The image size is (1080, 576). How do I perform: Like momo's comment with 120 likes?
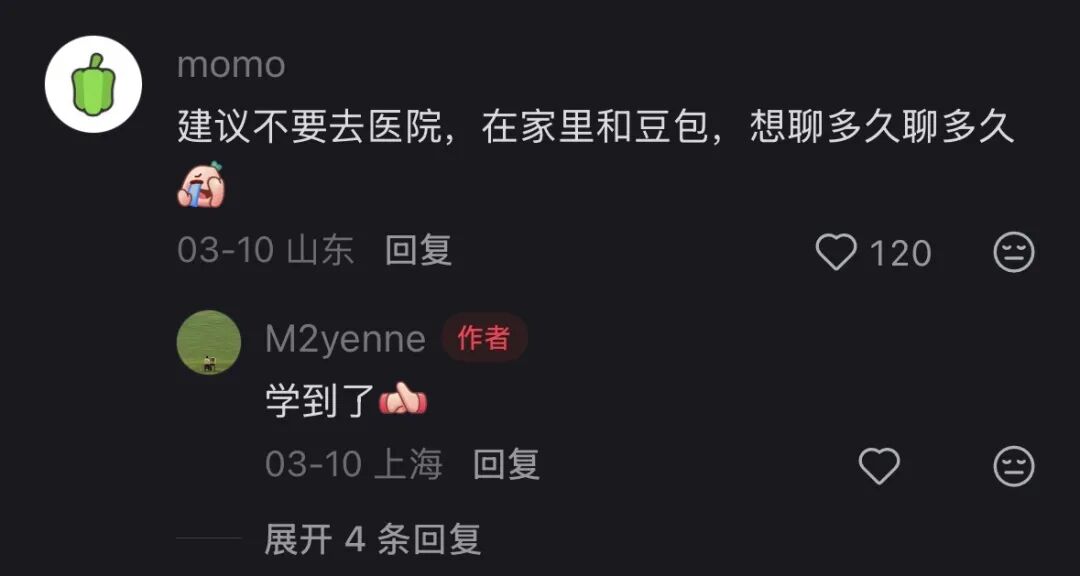[836, 252]
